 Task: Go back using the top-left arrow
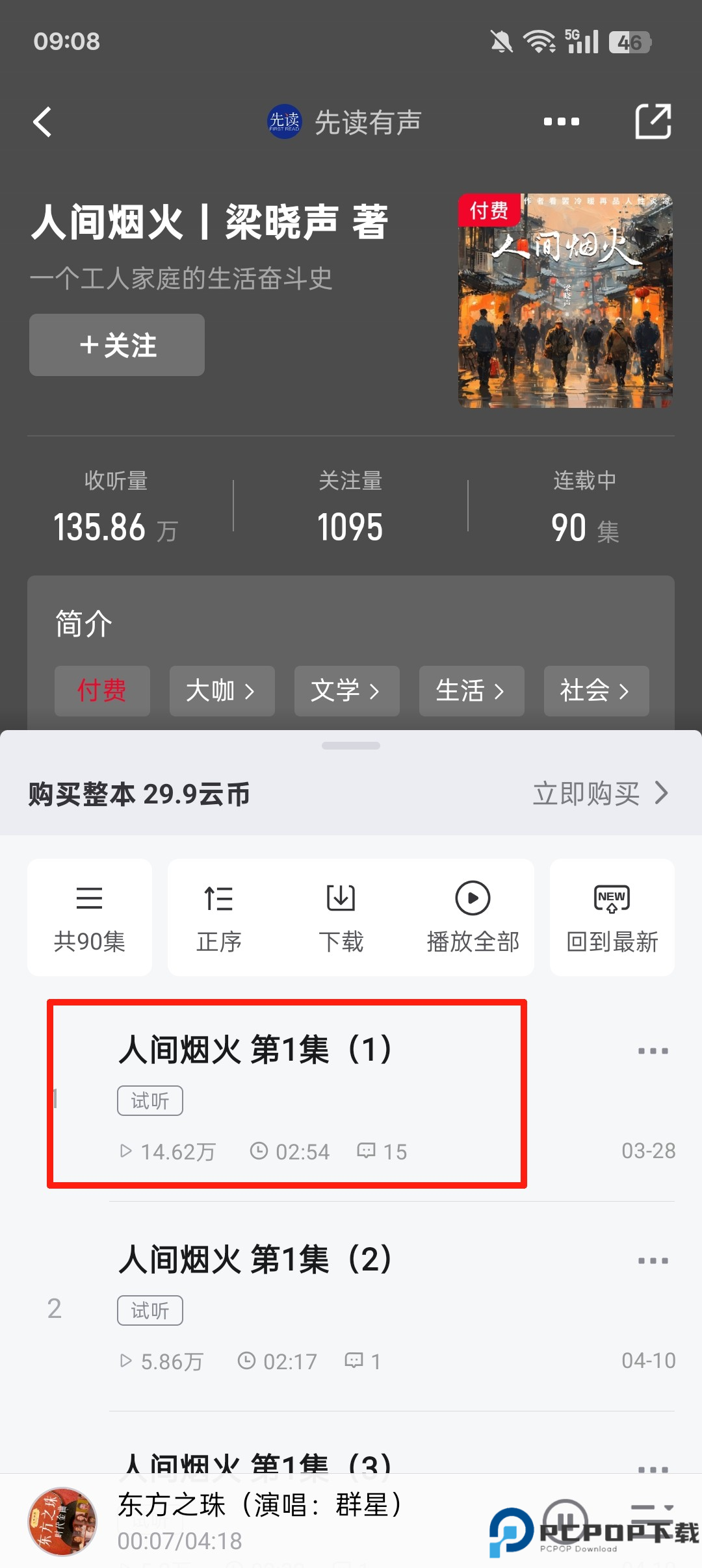43,122
